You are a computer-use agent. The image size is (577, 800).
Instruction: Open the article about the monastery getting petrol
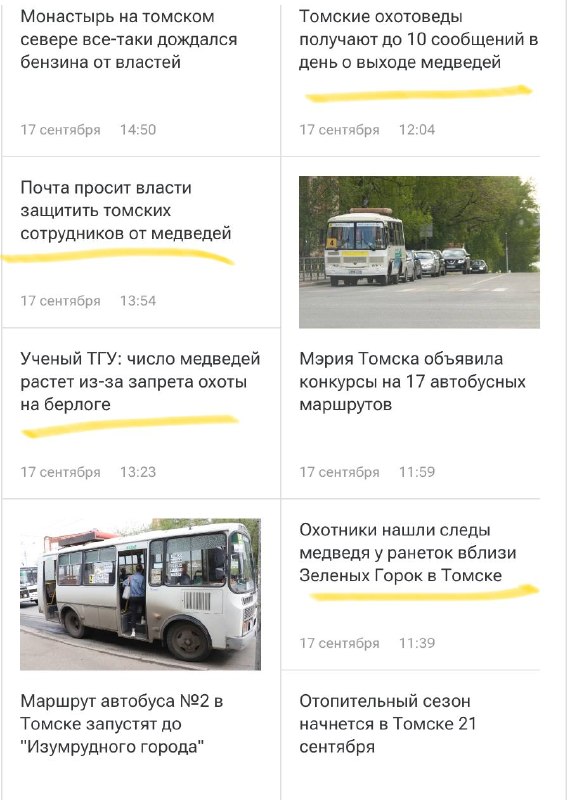point(129,39)
